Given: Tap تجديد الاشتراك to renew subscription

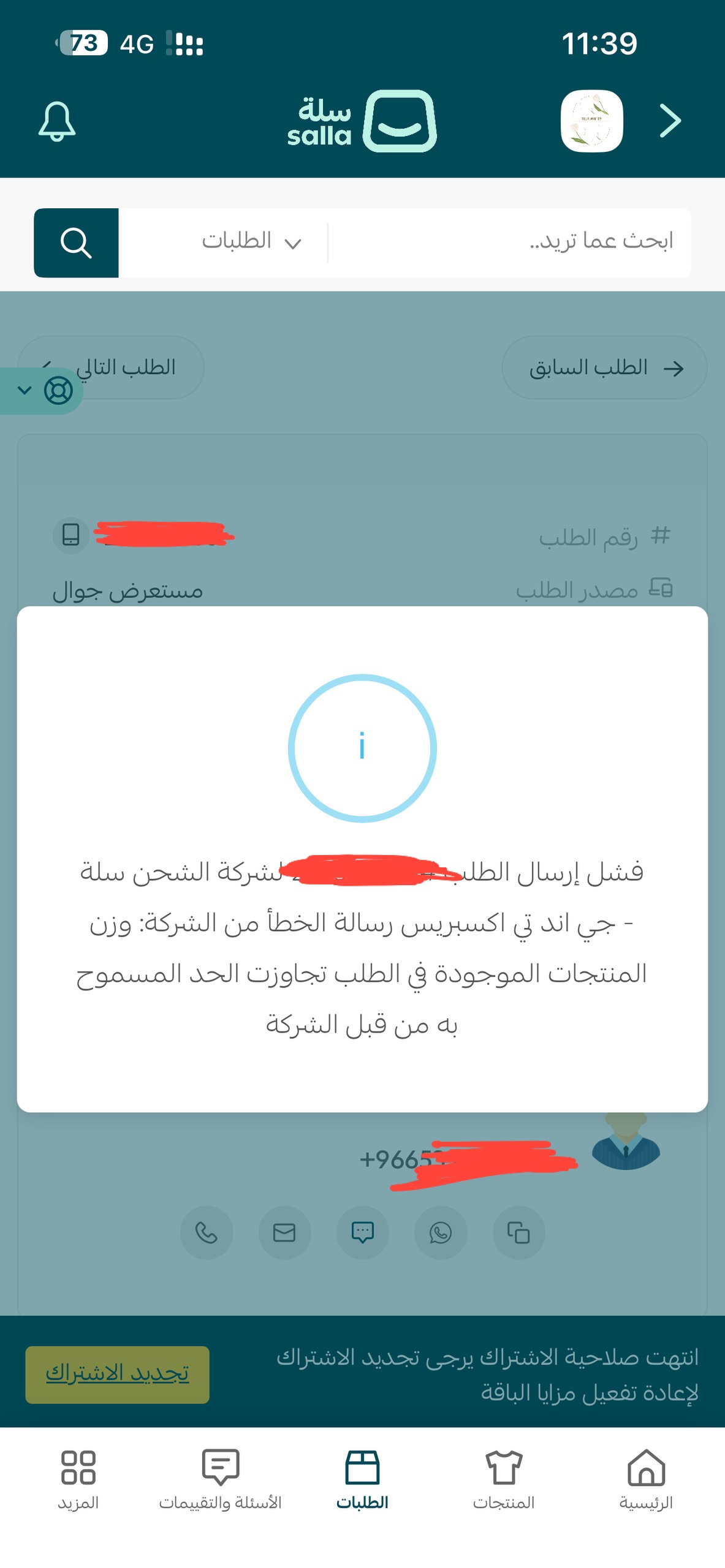Looking at the screenshot, I should 117,1374.
